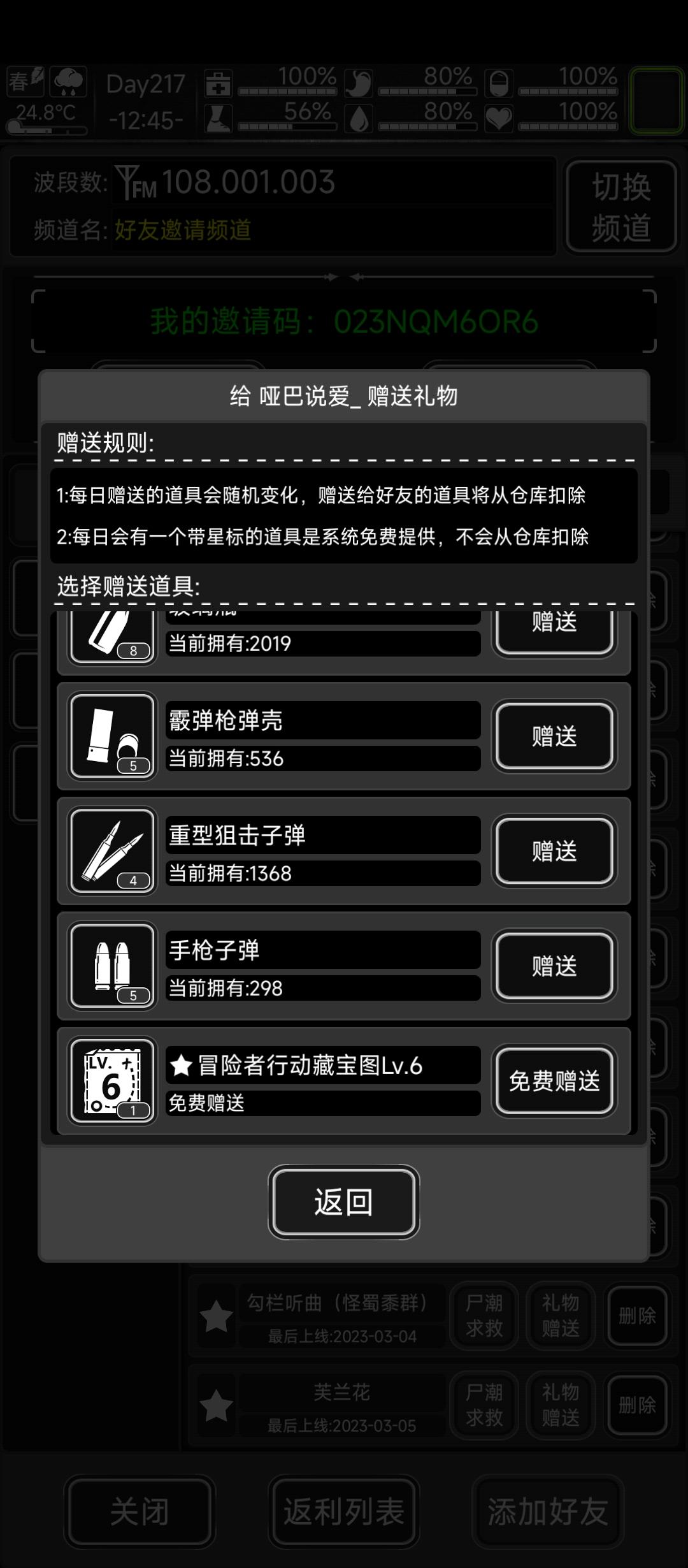Click 赠送 next to 霰弹枪弹壳
The height and width of the screenshot is (1568, 688).
pos(554,736)
